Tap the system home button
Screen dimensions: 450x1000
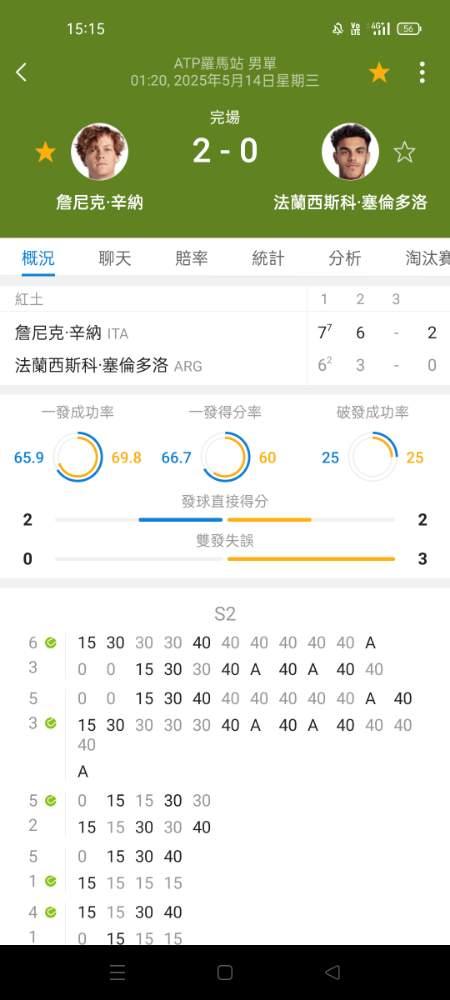pos(224,973)
